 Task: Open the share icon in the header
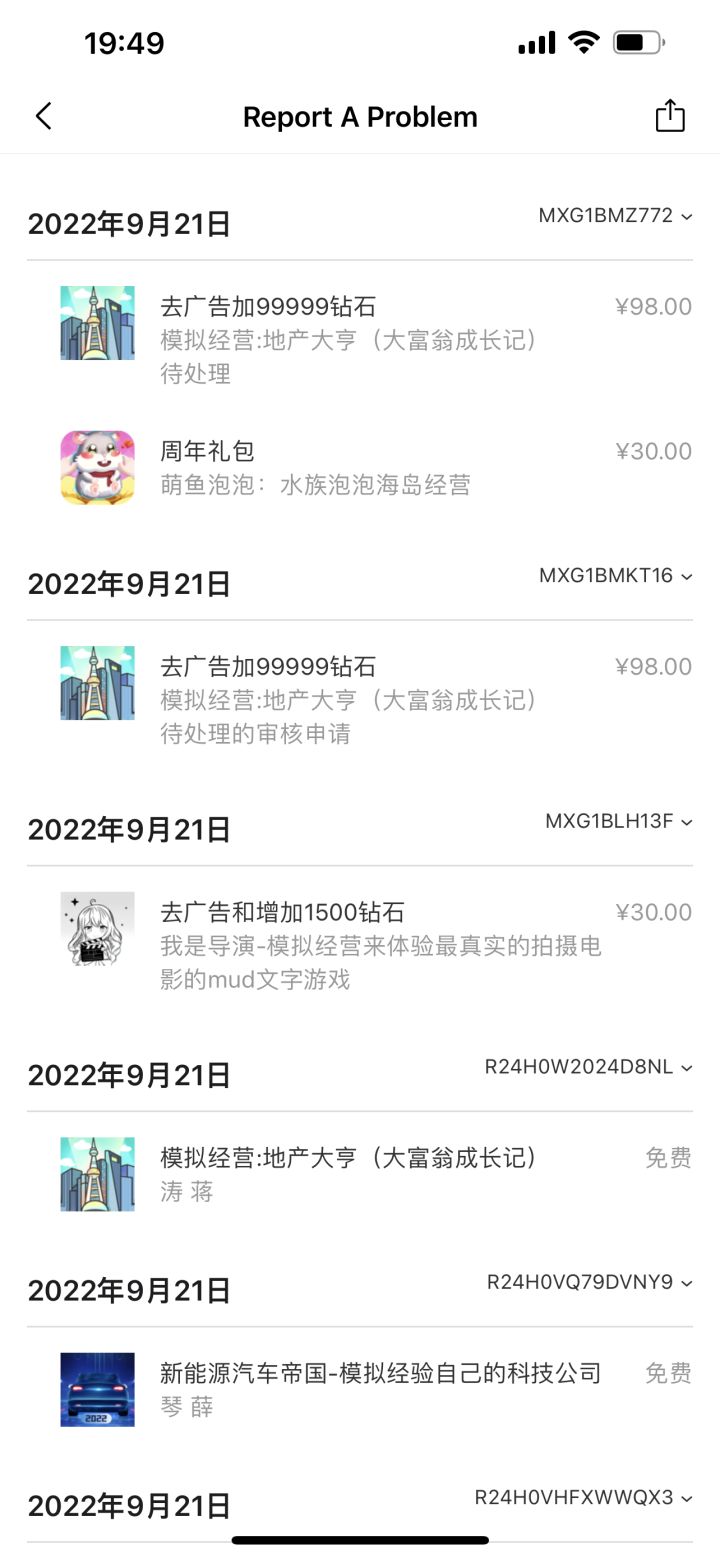click(669, 116)
